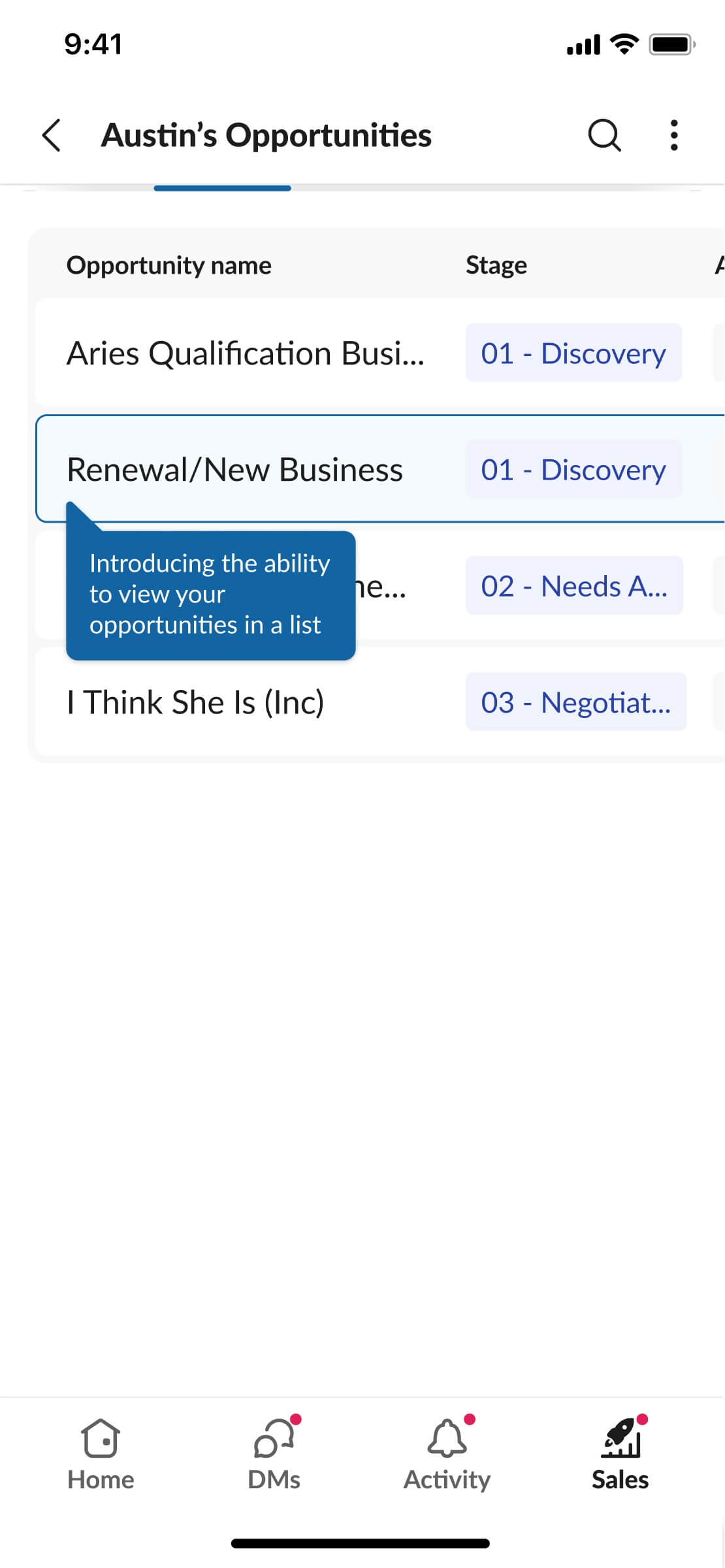Switch to the DMs tab
The image size is (725, 1568).
tap(274, 1456)
